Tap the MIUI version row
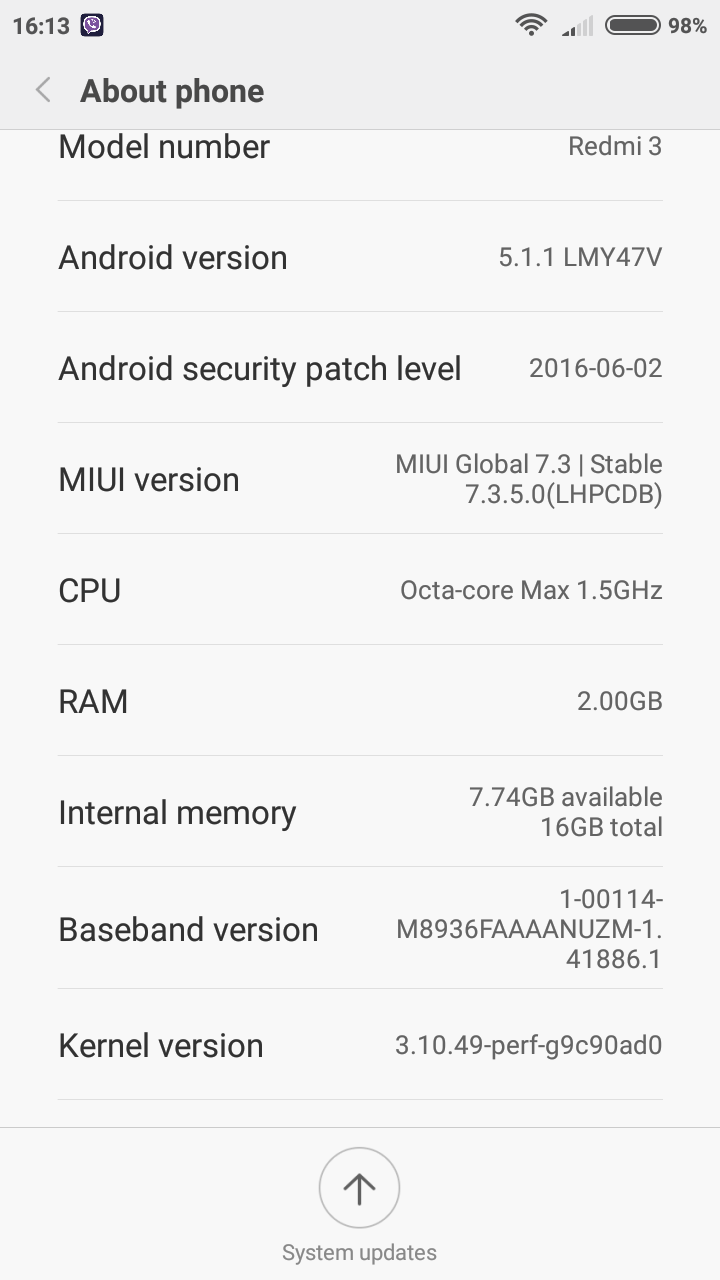Viewport: 720px width, 1280px height. [x=360, y=479]
